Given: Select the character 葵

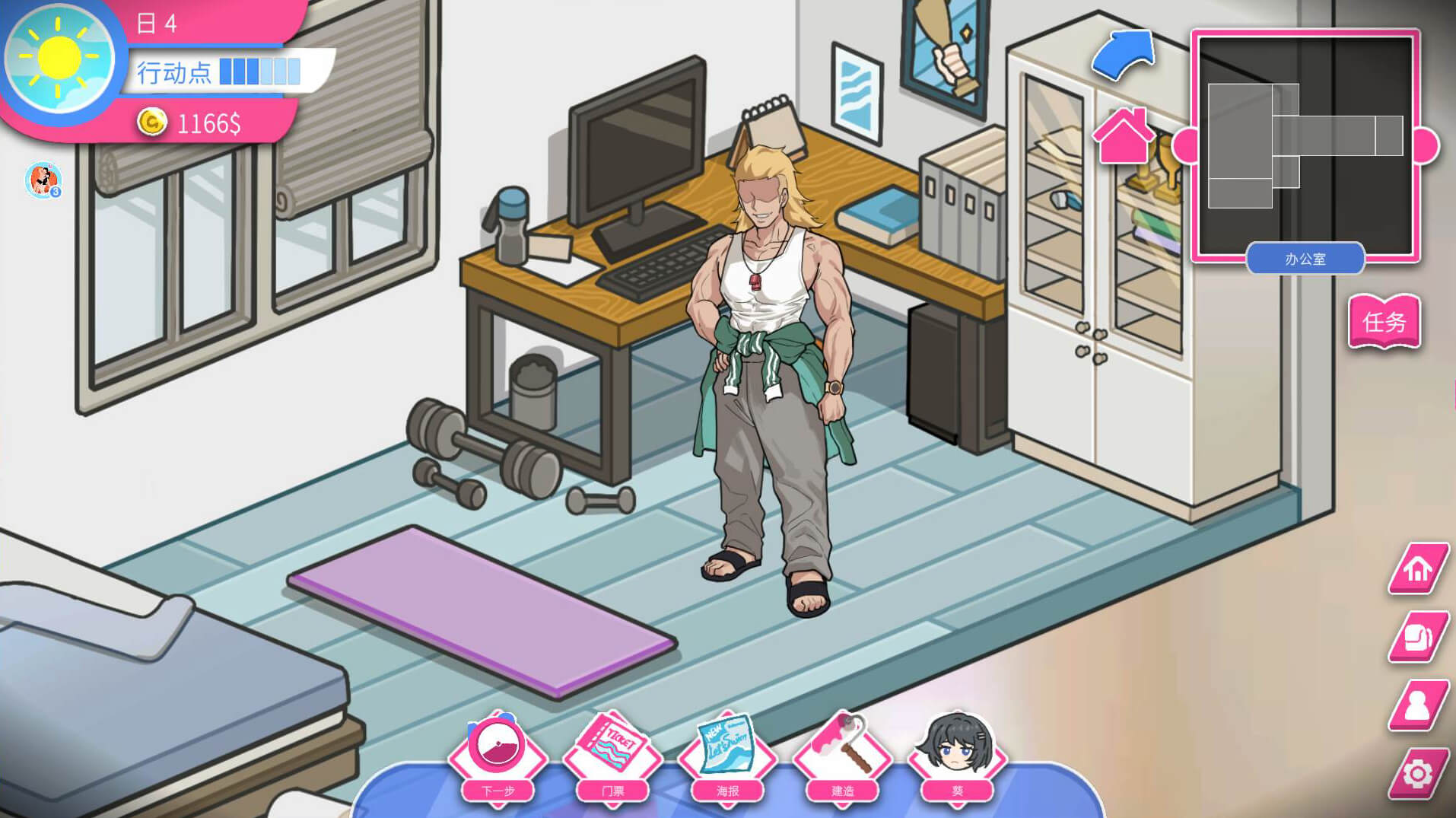Looking at the screenshot, I should pos(957,753).
